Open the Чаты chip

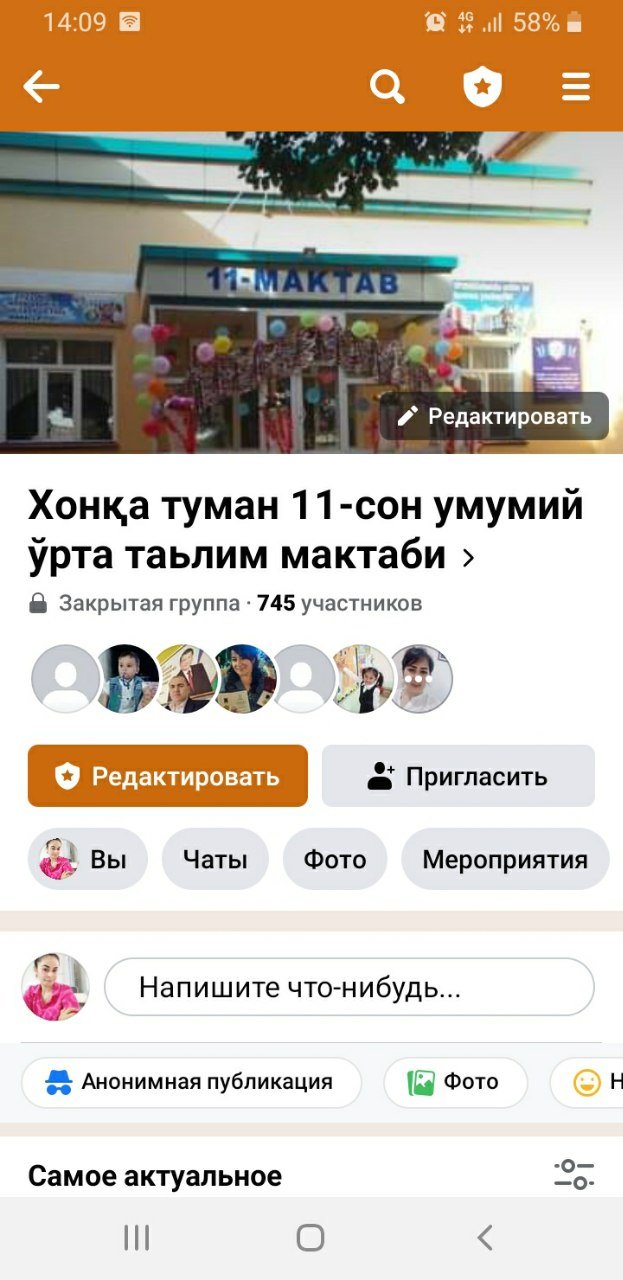pos(215,859)
